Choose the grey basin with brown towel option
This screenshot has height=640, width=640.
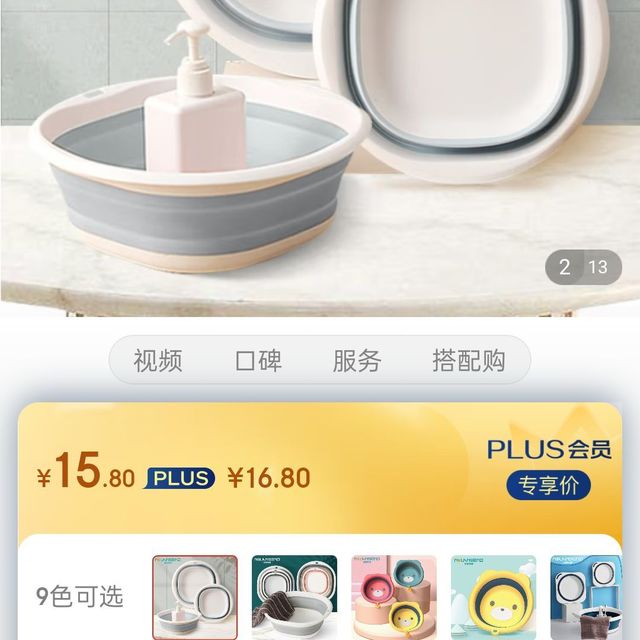294,597
